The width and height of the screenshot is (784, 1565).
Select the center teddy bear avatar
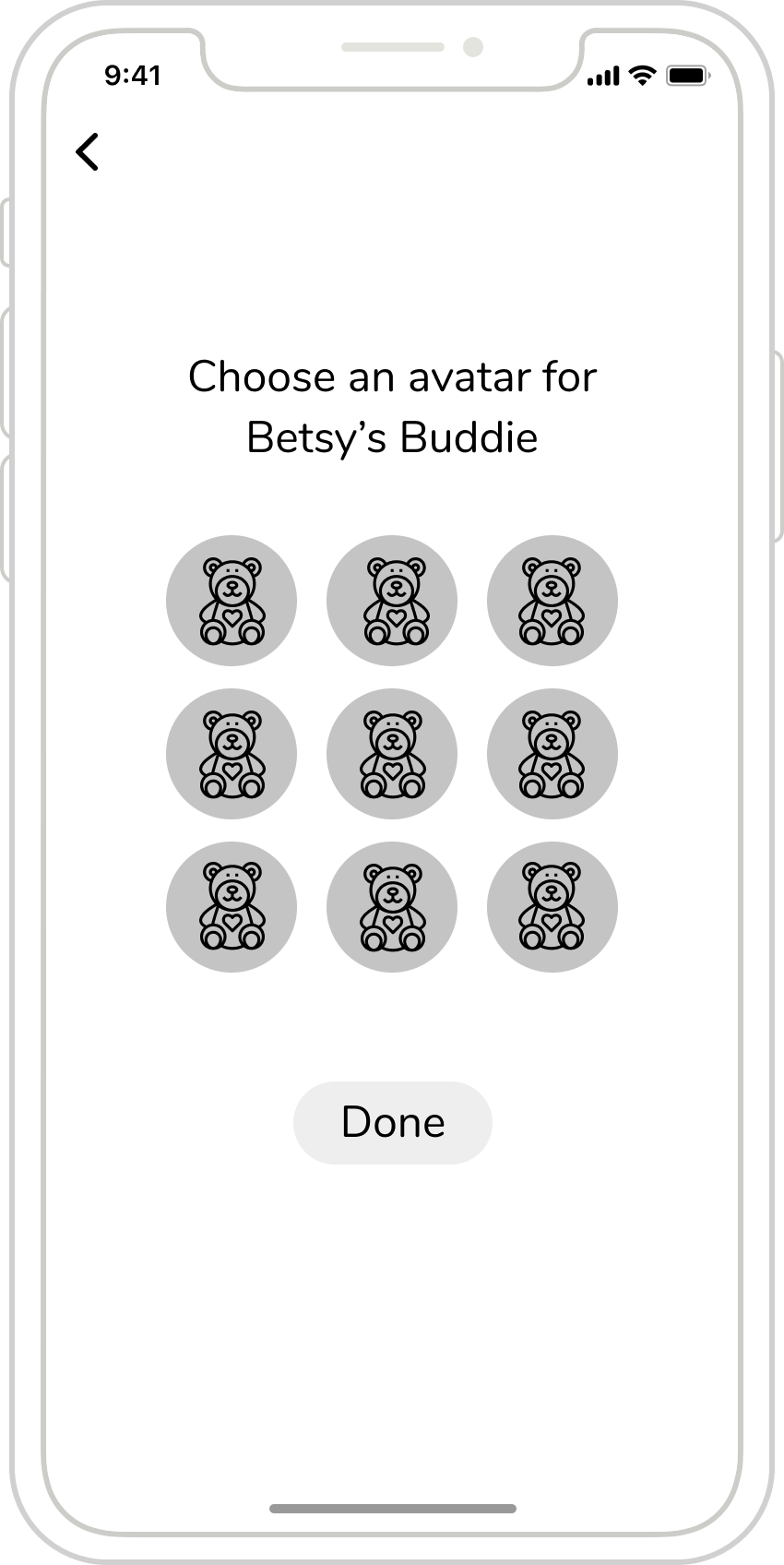(x=392, y=754)
